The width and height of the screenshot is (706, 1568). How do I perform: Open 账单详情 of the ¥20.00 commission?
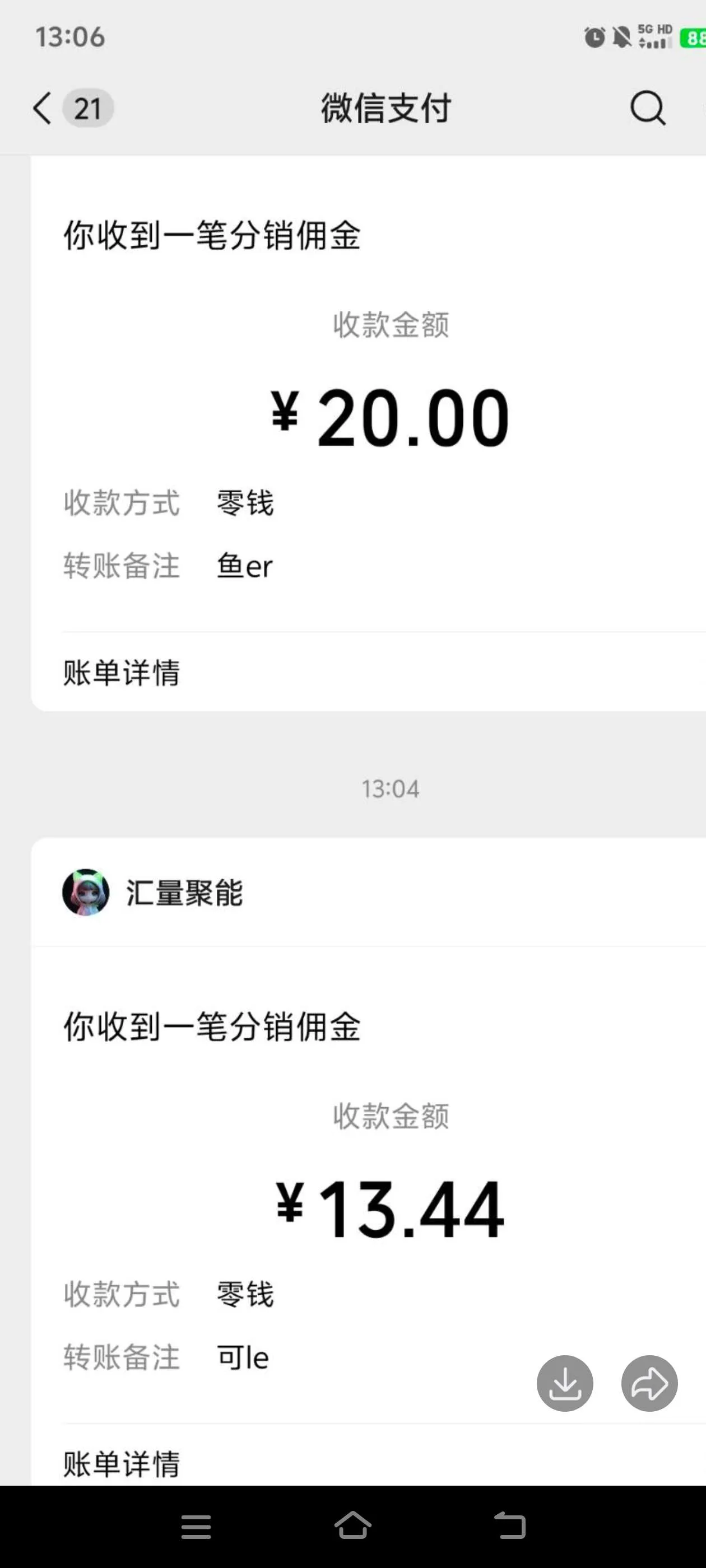click(120, 673)
